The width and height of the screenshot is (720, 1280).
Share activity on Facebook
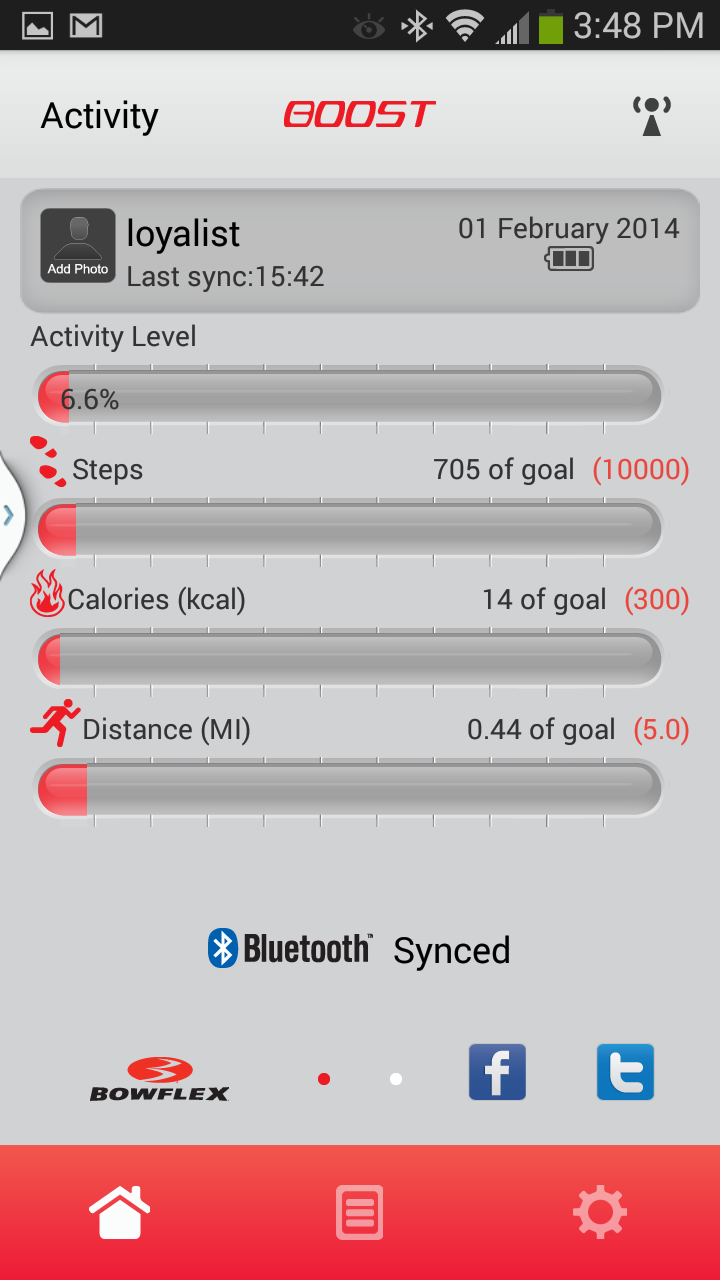497,1072
